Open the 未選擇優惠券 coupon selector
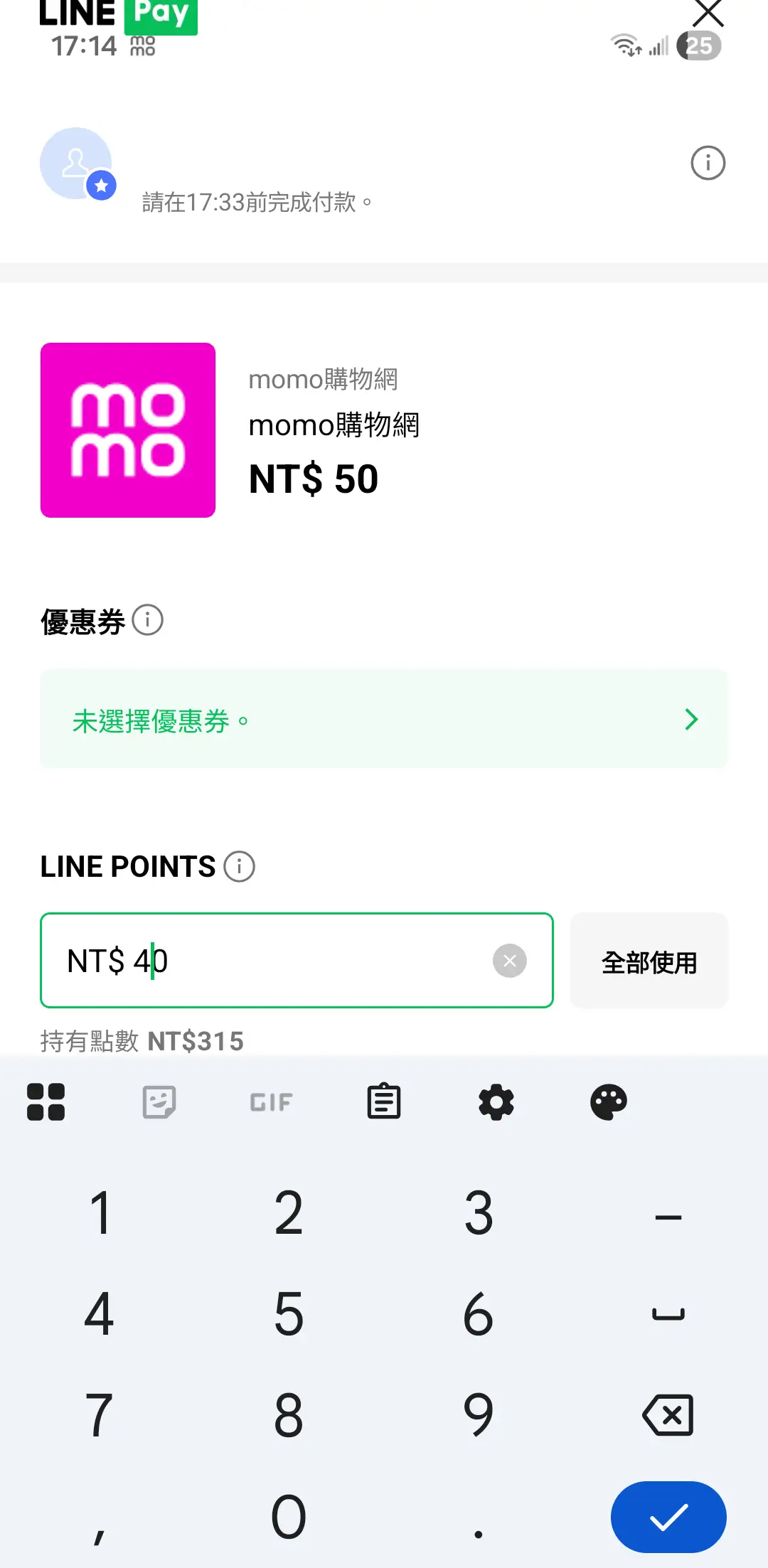The width and height of the screenshot is (768, 1568). click(x=384, y=719)
